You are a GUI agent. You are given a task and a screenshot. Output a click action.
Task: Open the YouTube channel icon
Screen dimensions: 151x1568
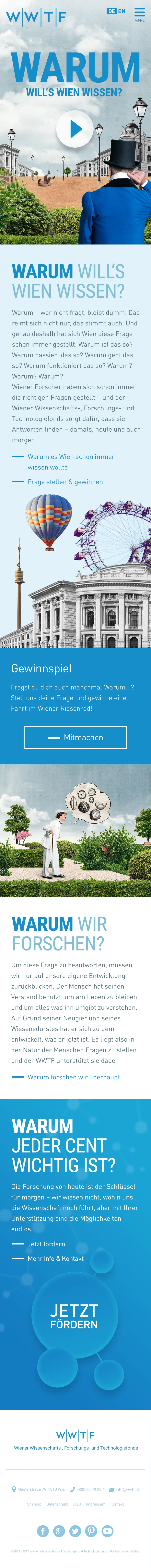107,1531
